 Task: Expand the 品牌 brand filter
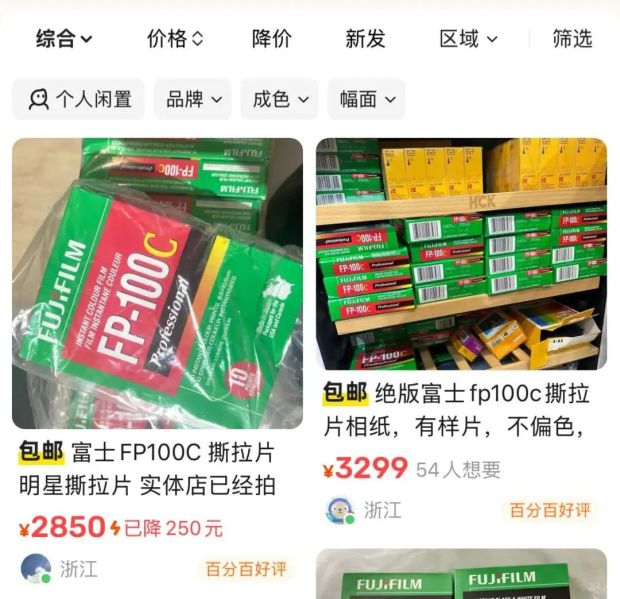193,99
